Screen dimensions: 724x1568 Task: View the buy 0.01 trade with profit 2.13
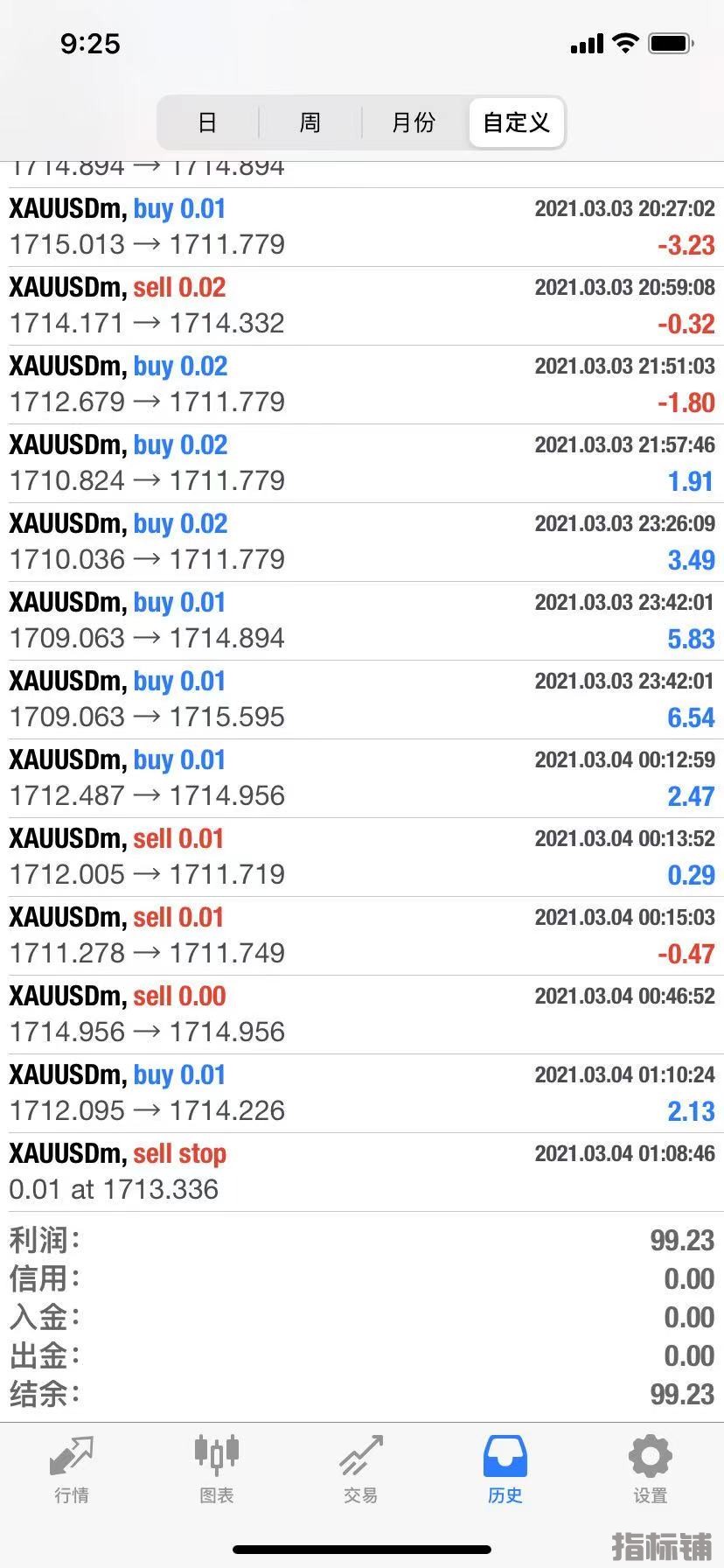(362, 1093)
